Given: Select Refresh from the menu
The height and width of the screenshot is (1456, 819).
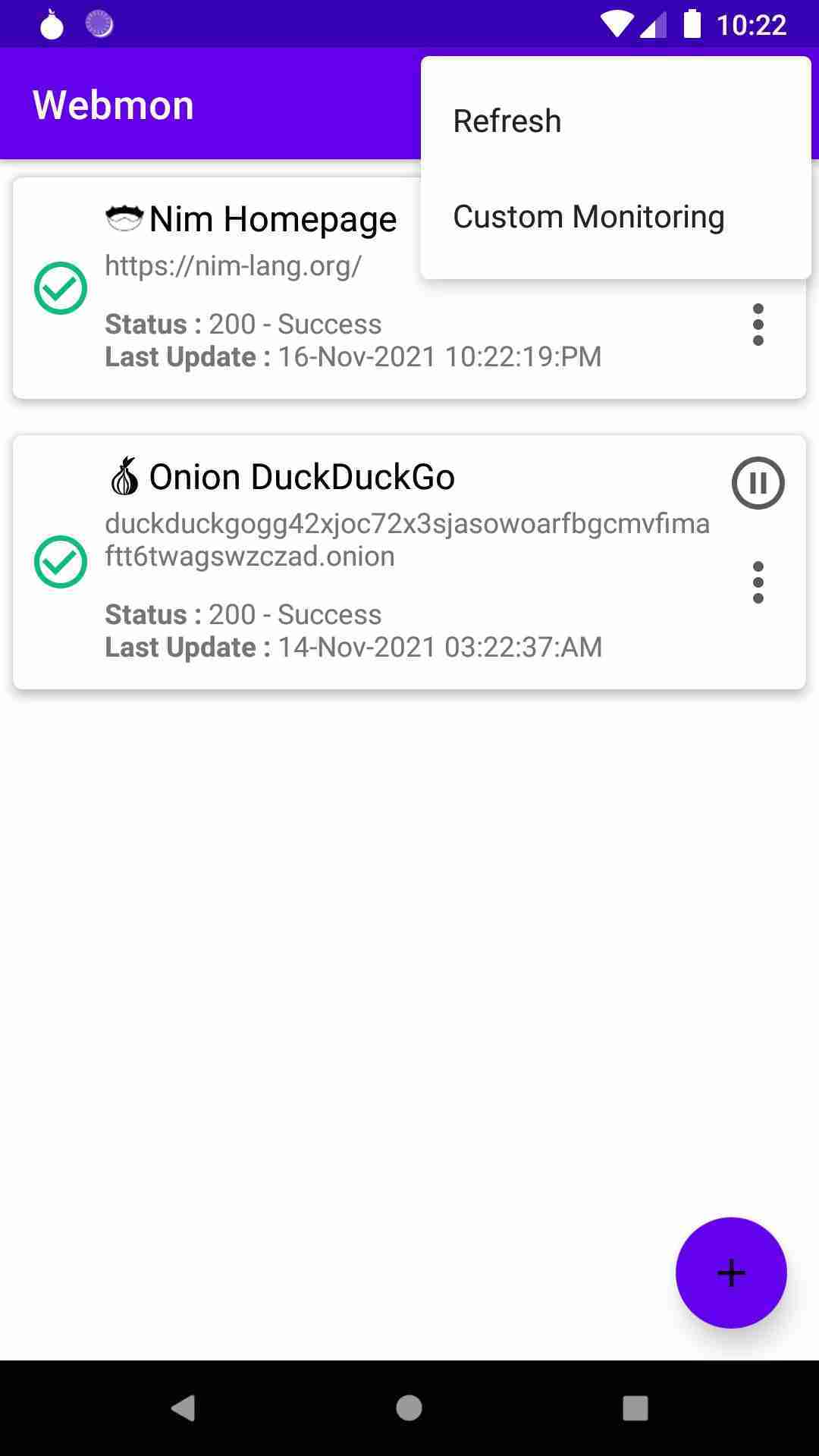Looking at the screenshot, I should [x=506, y=120].
